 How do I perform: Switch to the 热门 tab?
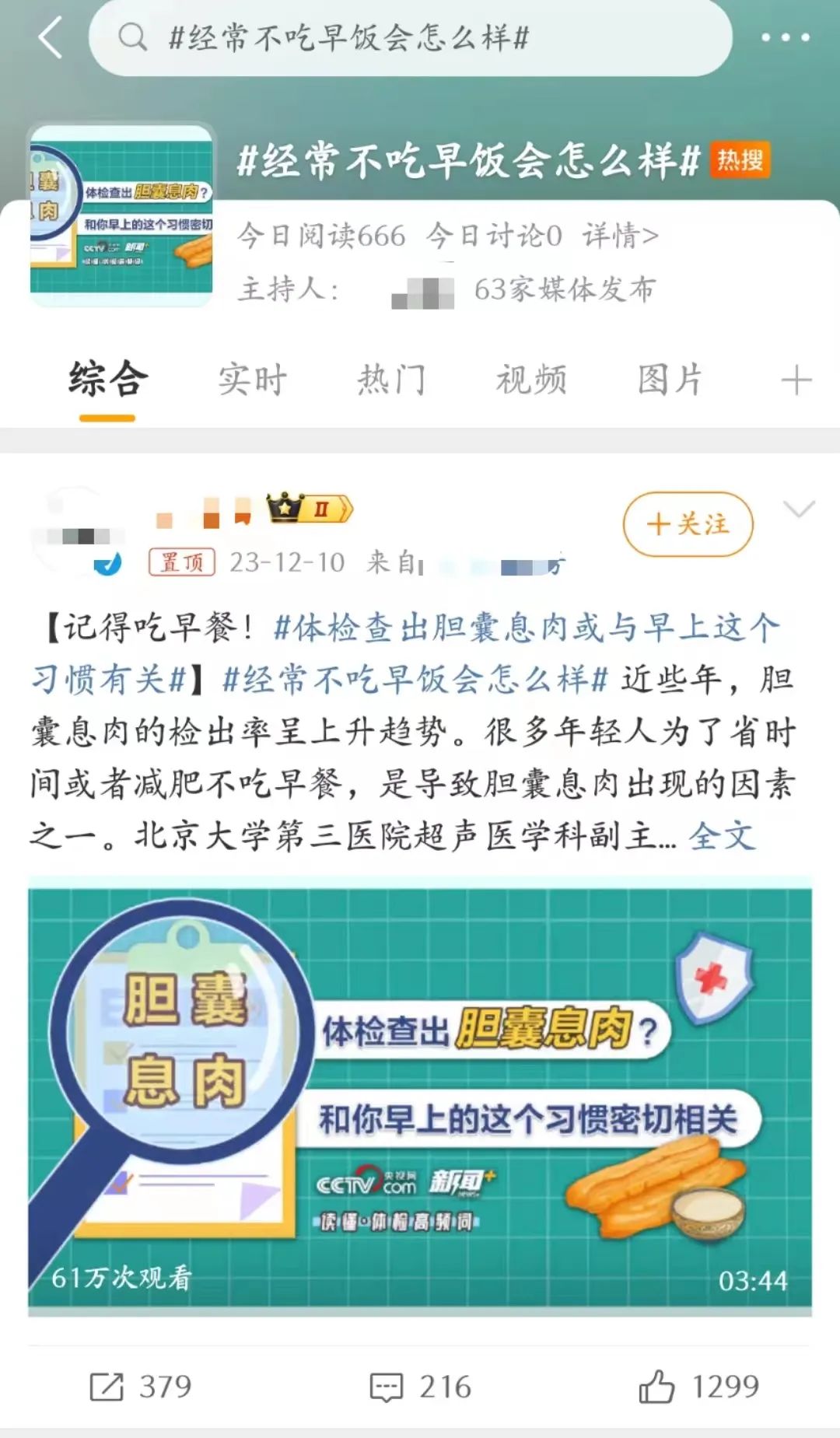click(392, 380)
